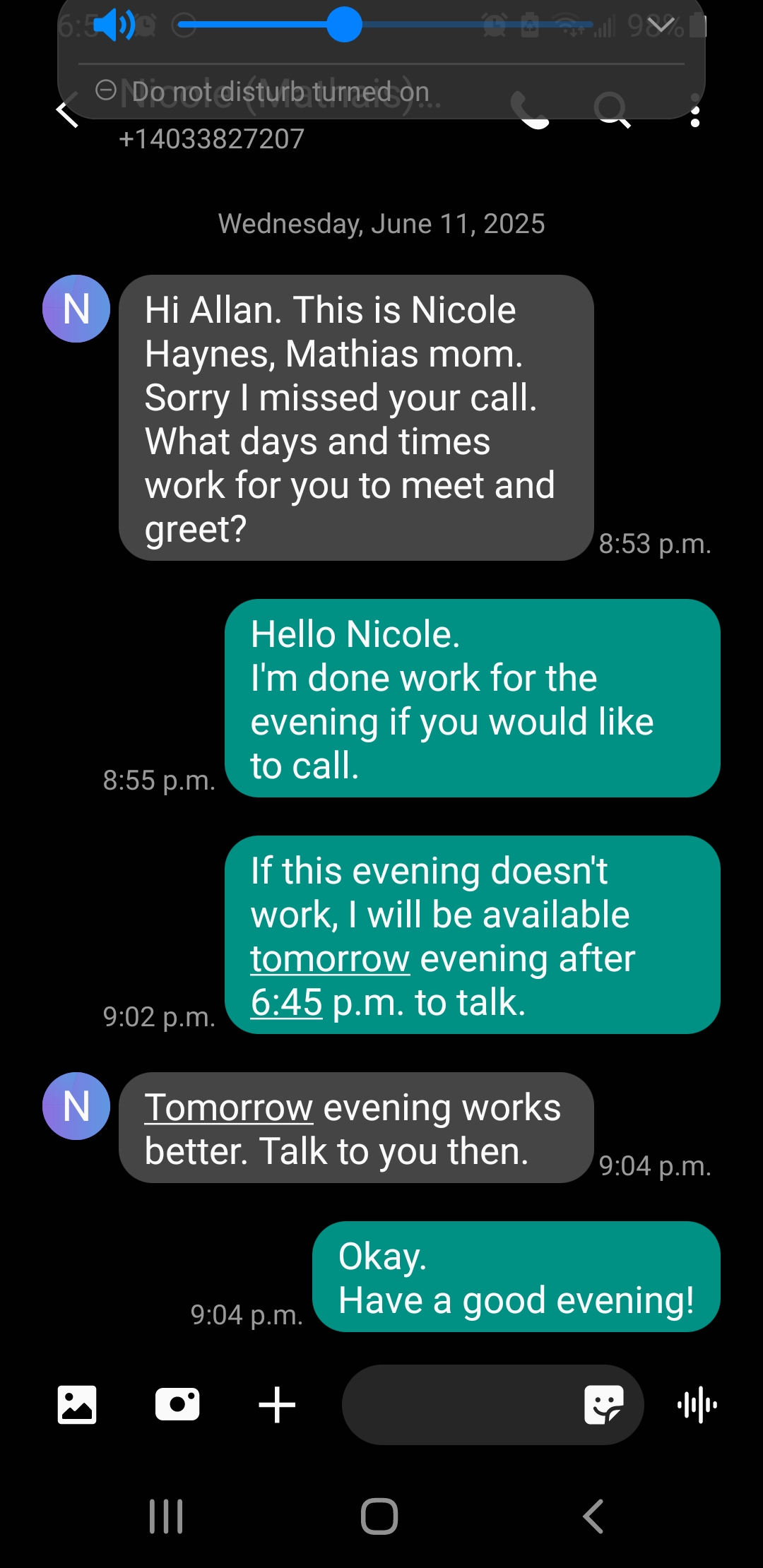The width and height of the screenshot is (763, 1568).
Task: Open Nicole's contact avatar beside first message
Action: [76, 309]
